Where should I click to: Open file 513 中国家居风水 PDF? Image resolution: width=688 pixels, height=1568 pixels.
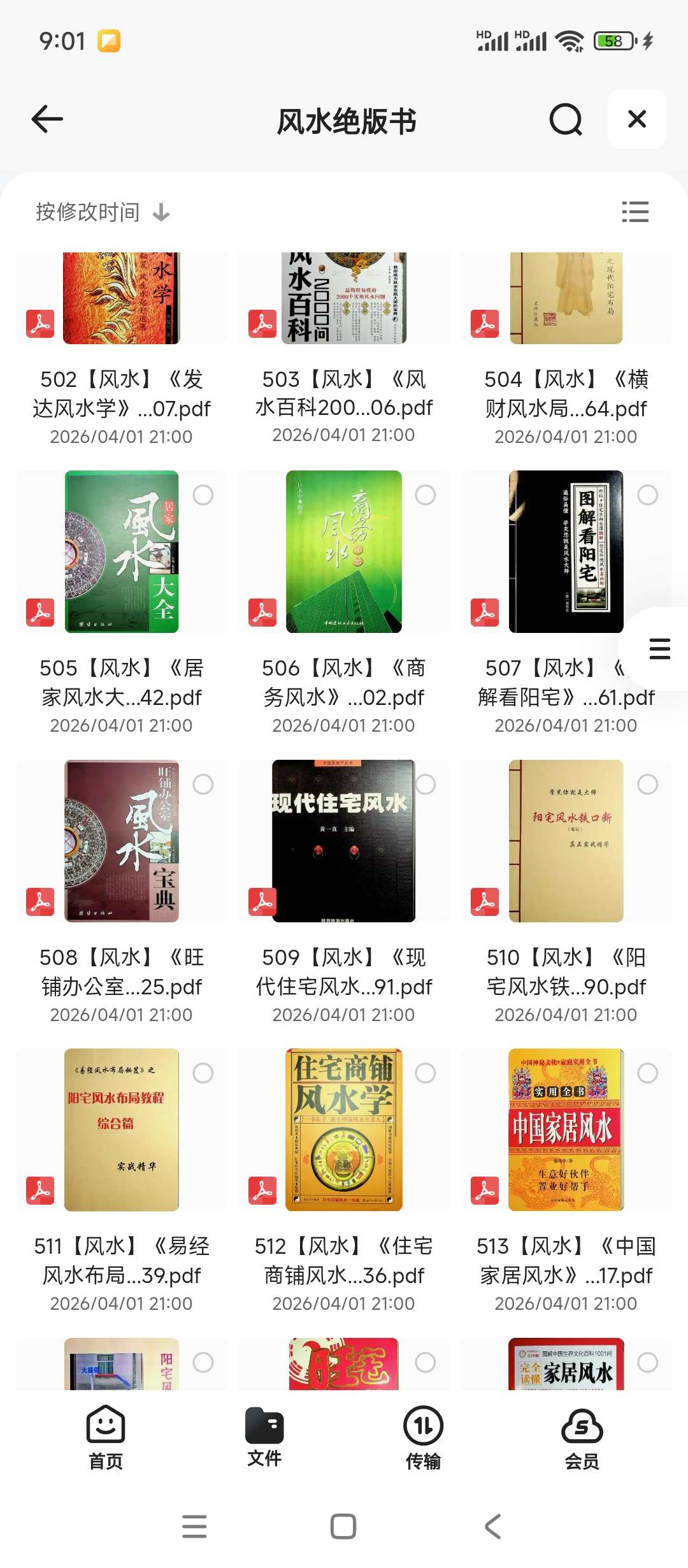tap(566, 1130)
